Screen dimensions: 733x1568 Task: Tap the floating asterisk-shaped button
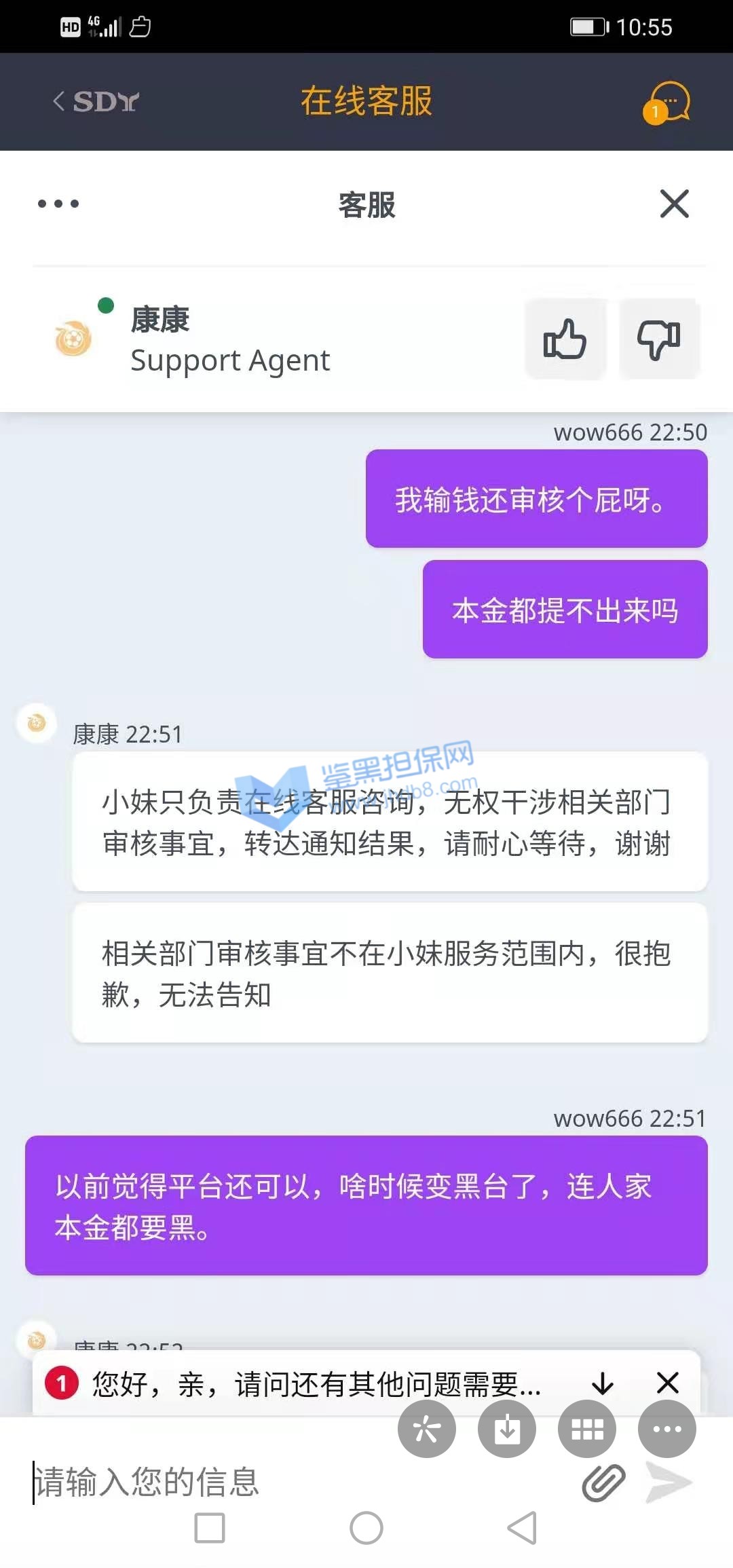[x=427, y=1430]
